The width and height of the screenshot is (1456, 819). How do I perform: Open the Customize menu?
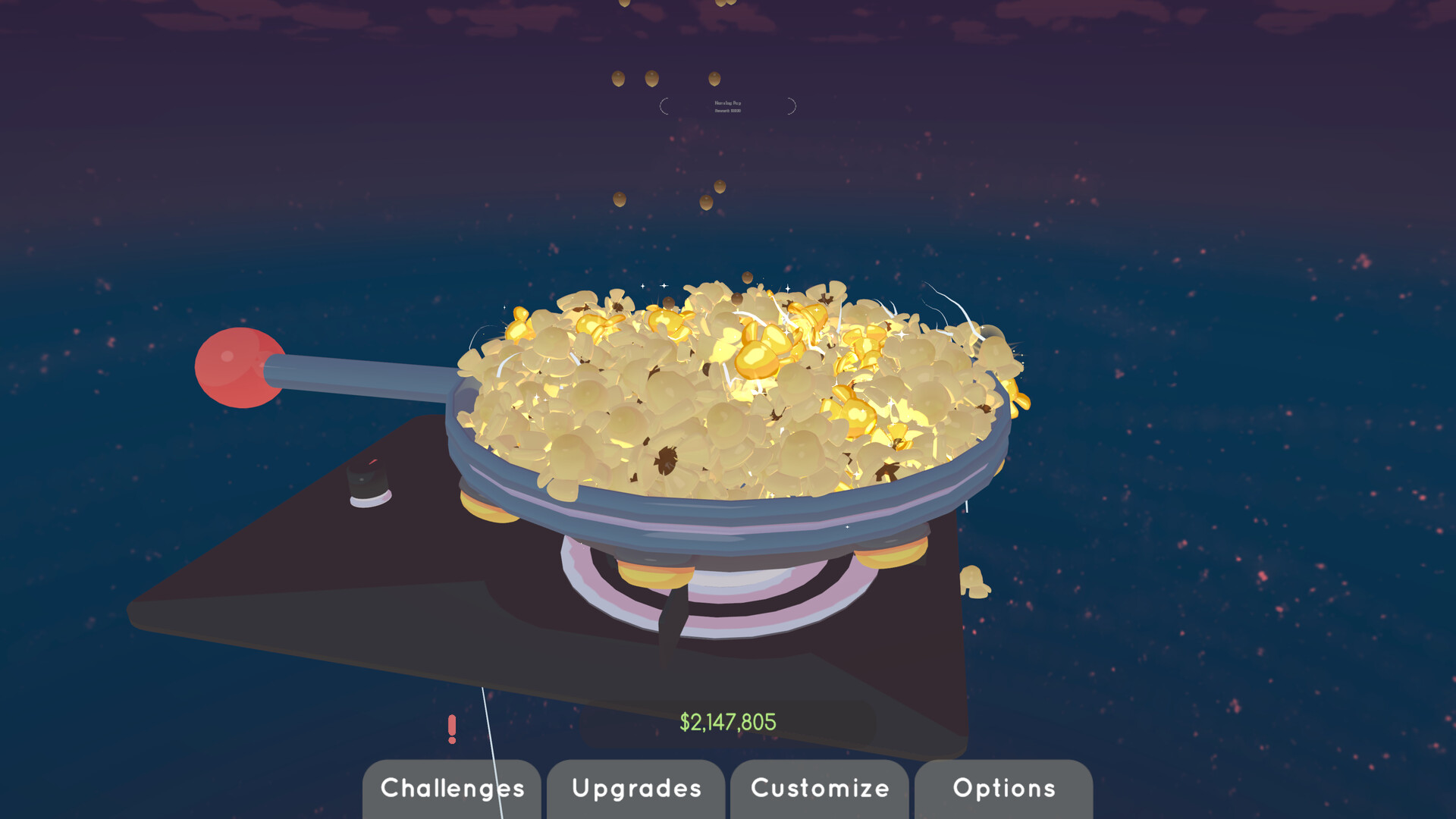click(x=820, y=789)
